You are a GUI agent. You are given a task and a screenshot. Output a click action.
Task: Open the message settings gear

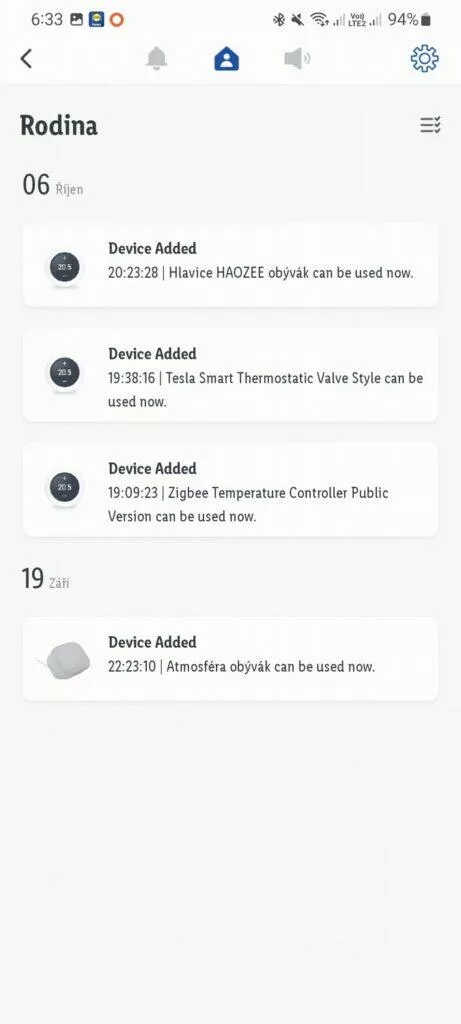[424, 59]
